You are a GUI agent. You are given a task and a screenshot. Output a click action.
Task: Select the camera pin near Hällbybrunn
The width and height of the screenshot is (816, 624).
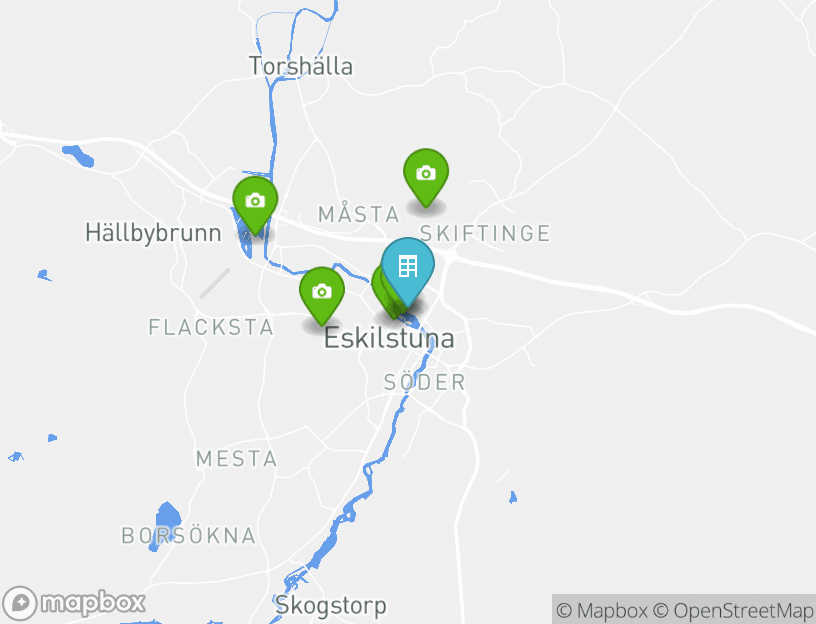tap(255, 201)
